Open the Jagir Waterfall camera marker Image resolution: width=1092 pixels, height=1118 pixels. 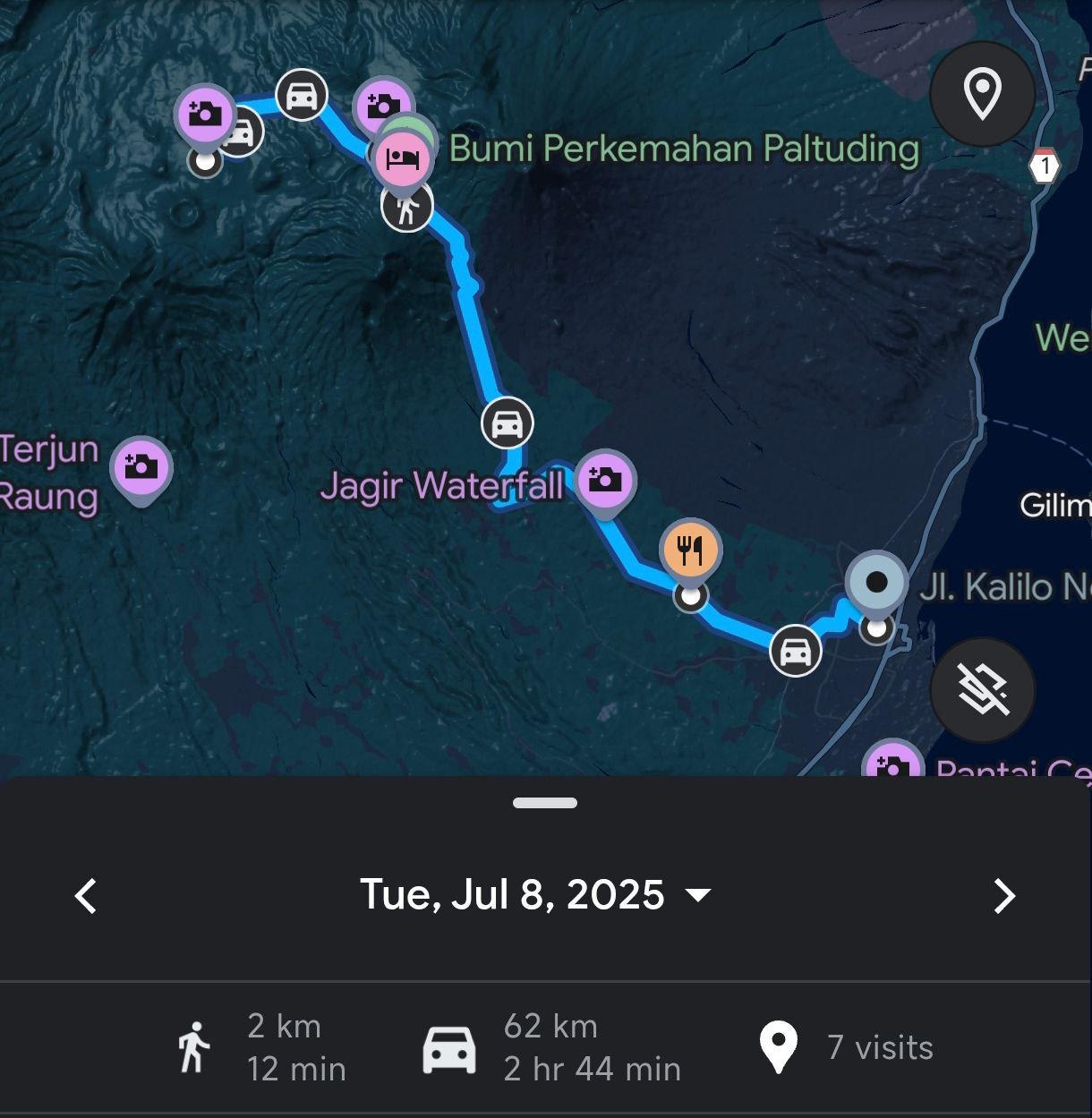[x=605, y=481]
